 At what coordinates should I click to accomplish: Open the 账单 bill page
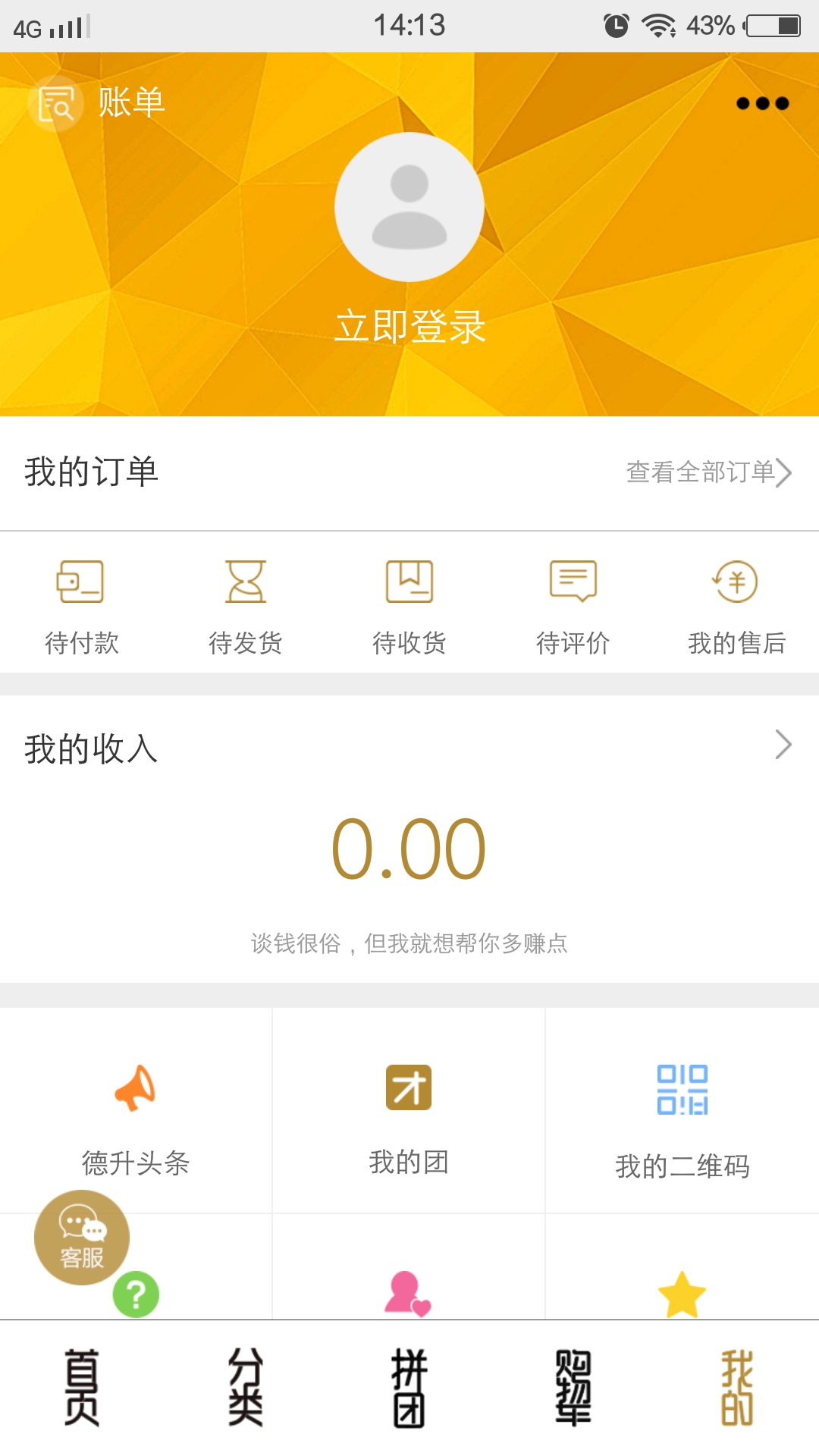(x=99, y=103)
